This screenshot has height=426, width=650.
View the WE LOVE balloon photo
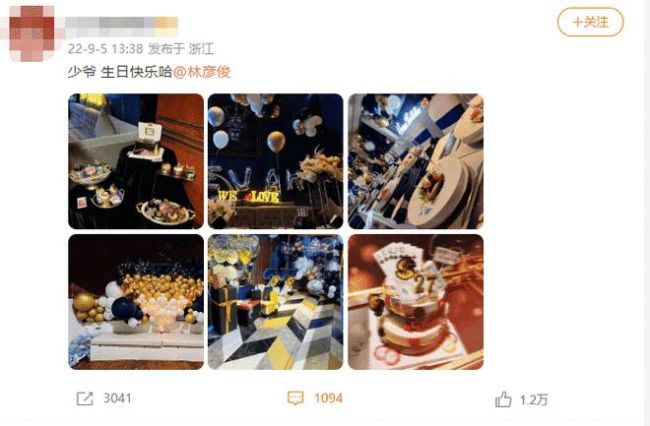(x=275, y=161)
